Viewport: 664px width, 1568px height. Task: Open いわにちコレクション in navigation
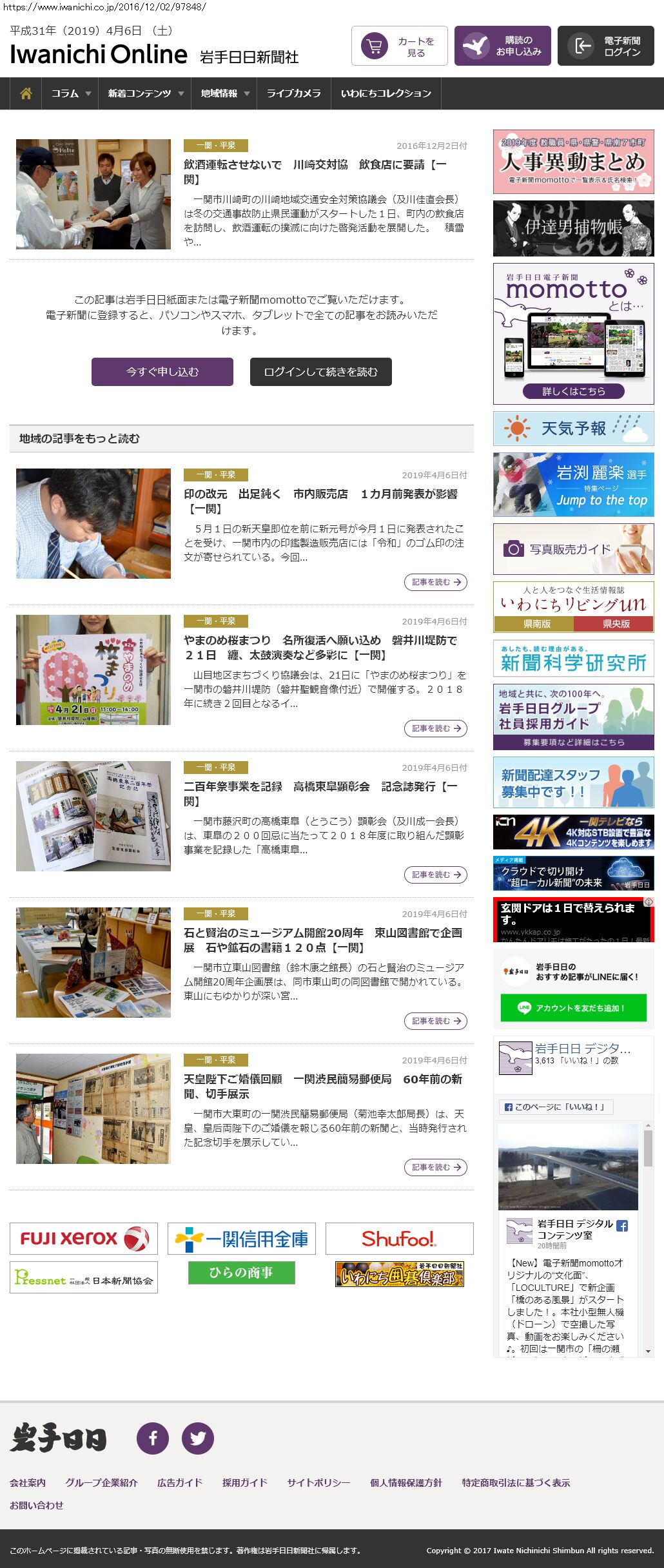click(x=386, y=93)
